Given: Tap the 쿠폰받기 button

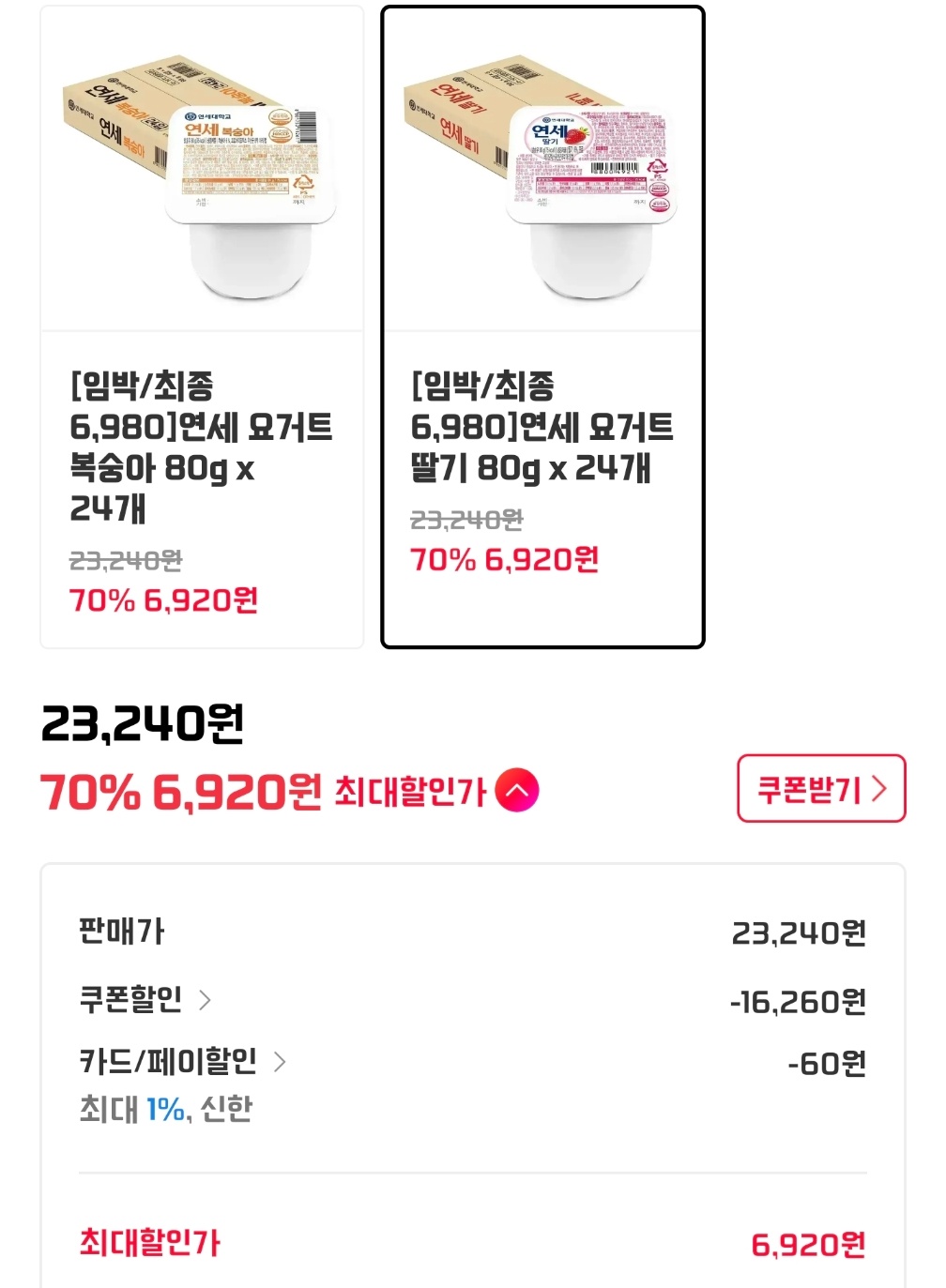Looking at the screenshot, I should 821,789.
